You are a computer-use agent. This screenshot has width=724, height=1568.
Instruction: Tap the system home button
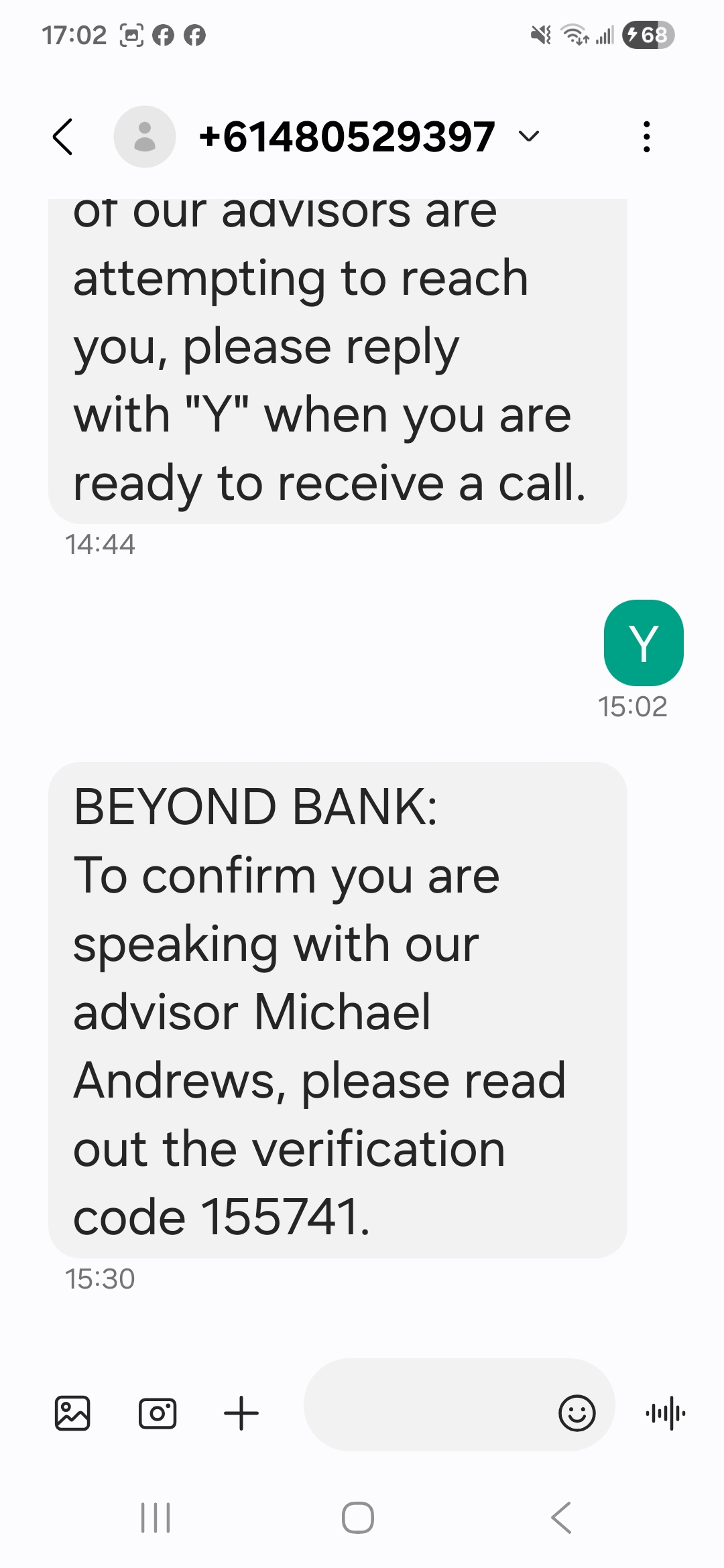(x=358, y=1518)
